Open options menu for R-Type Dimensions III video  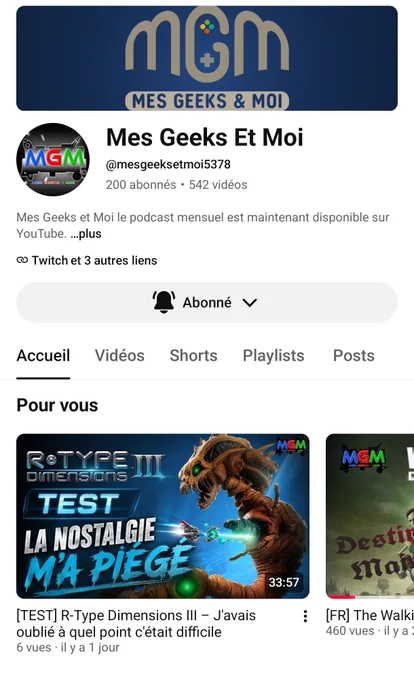pos(305,616)
